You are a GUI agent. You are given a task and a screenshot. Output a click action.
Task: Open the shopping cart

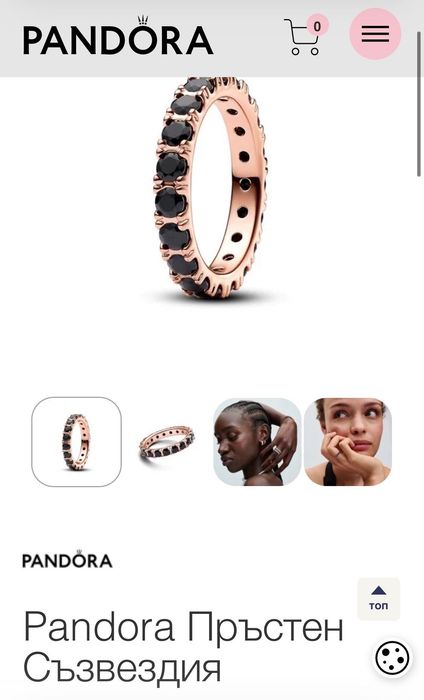(x=306, y=36)
